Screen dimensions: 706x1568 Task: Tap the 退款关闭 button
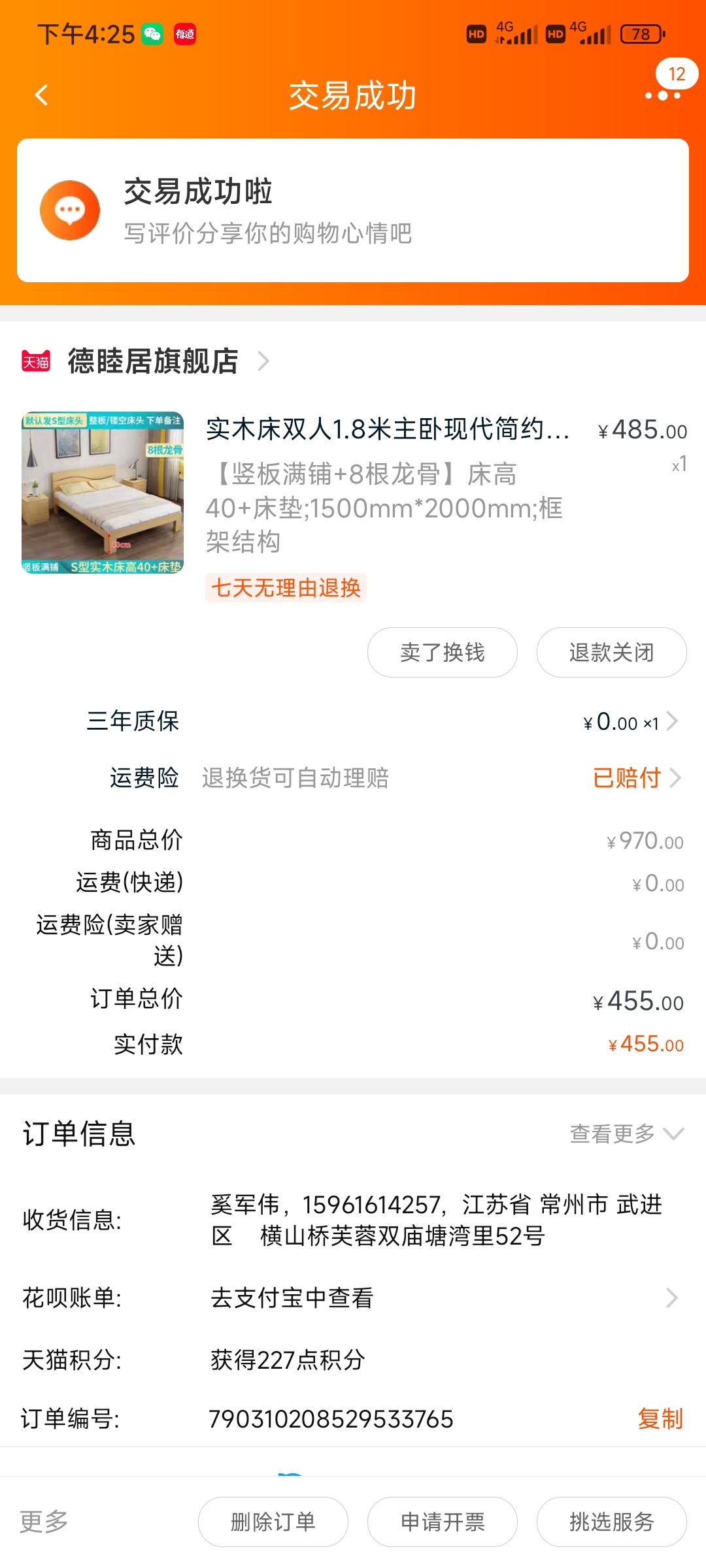(611, 652)
